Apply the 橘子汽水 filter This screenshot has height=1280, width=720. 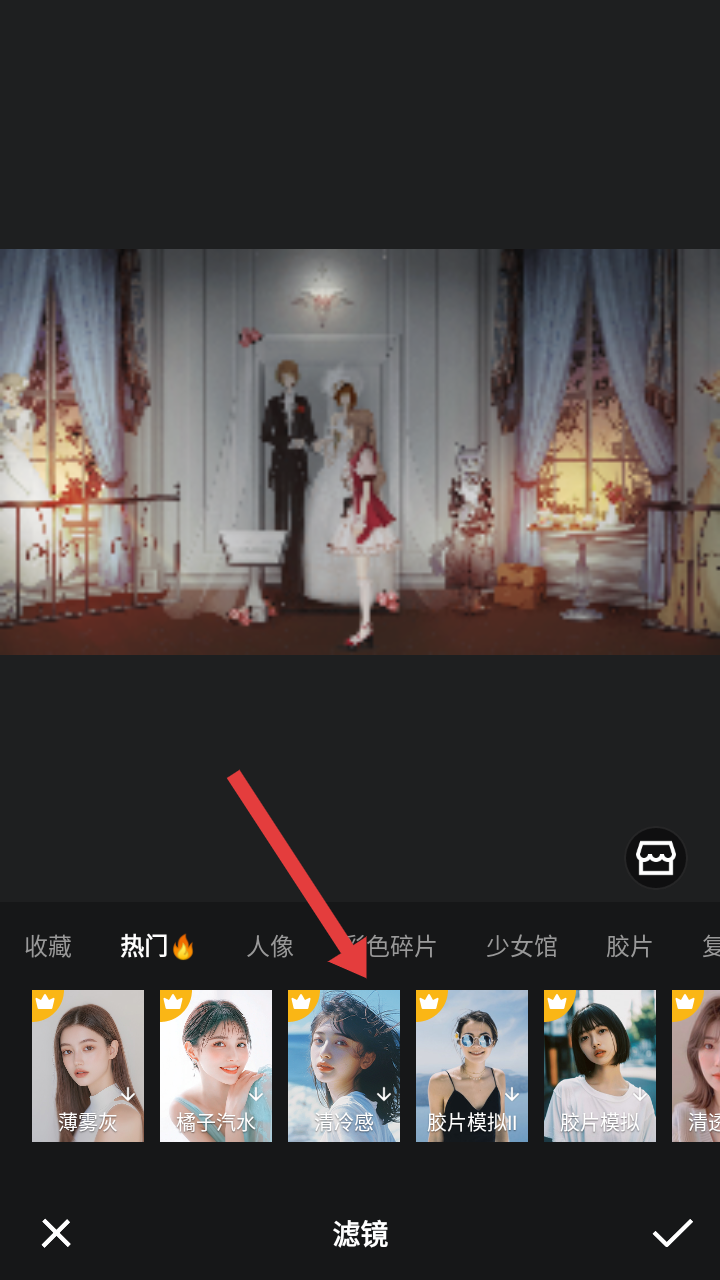216,1065
